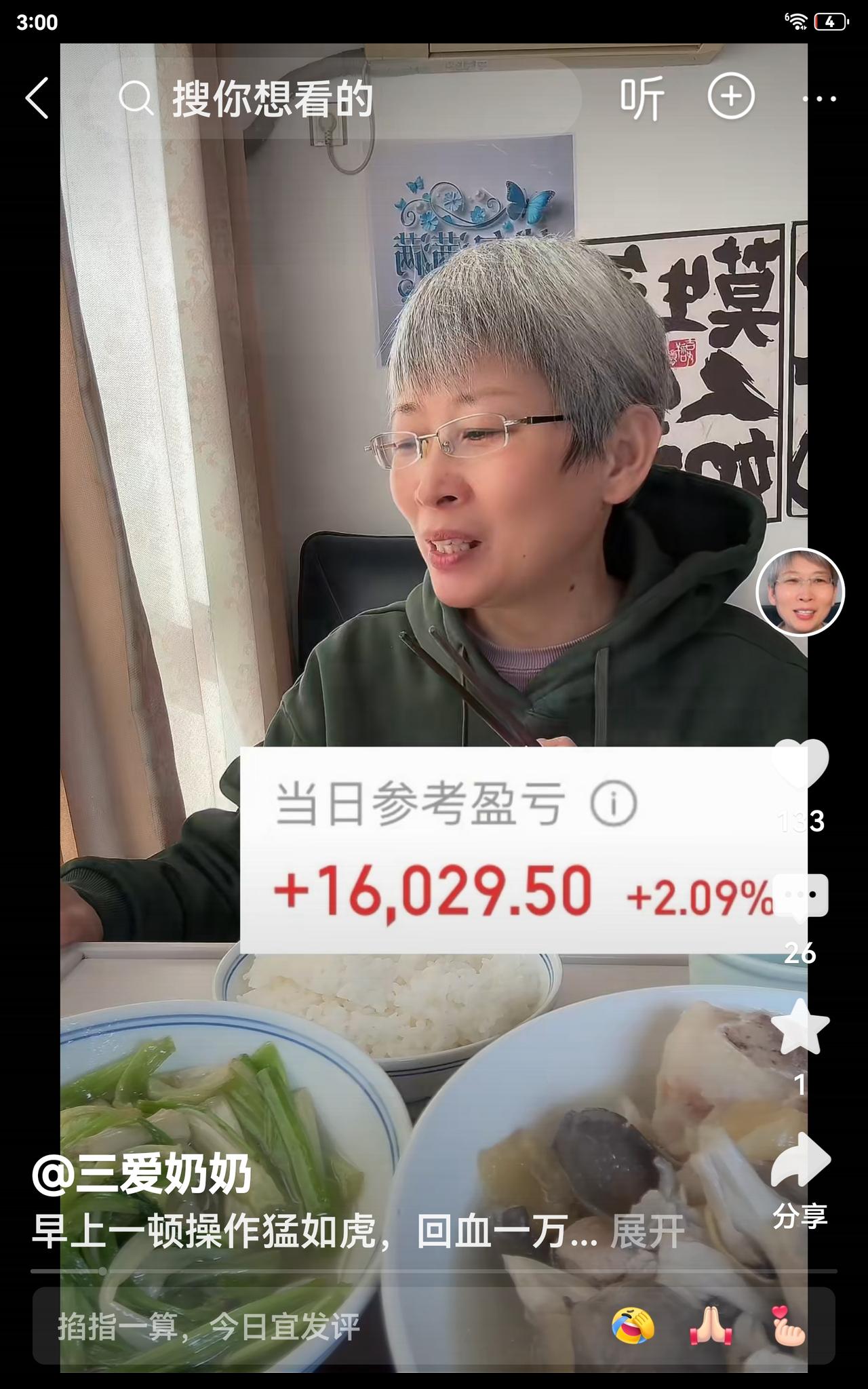
Task: Like this video with the heart
Action: [x=801, y=765]
